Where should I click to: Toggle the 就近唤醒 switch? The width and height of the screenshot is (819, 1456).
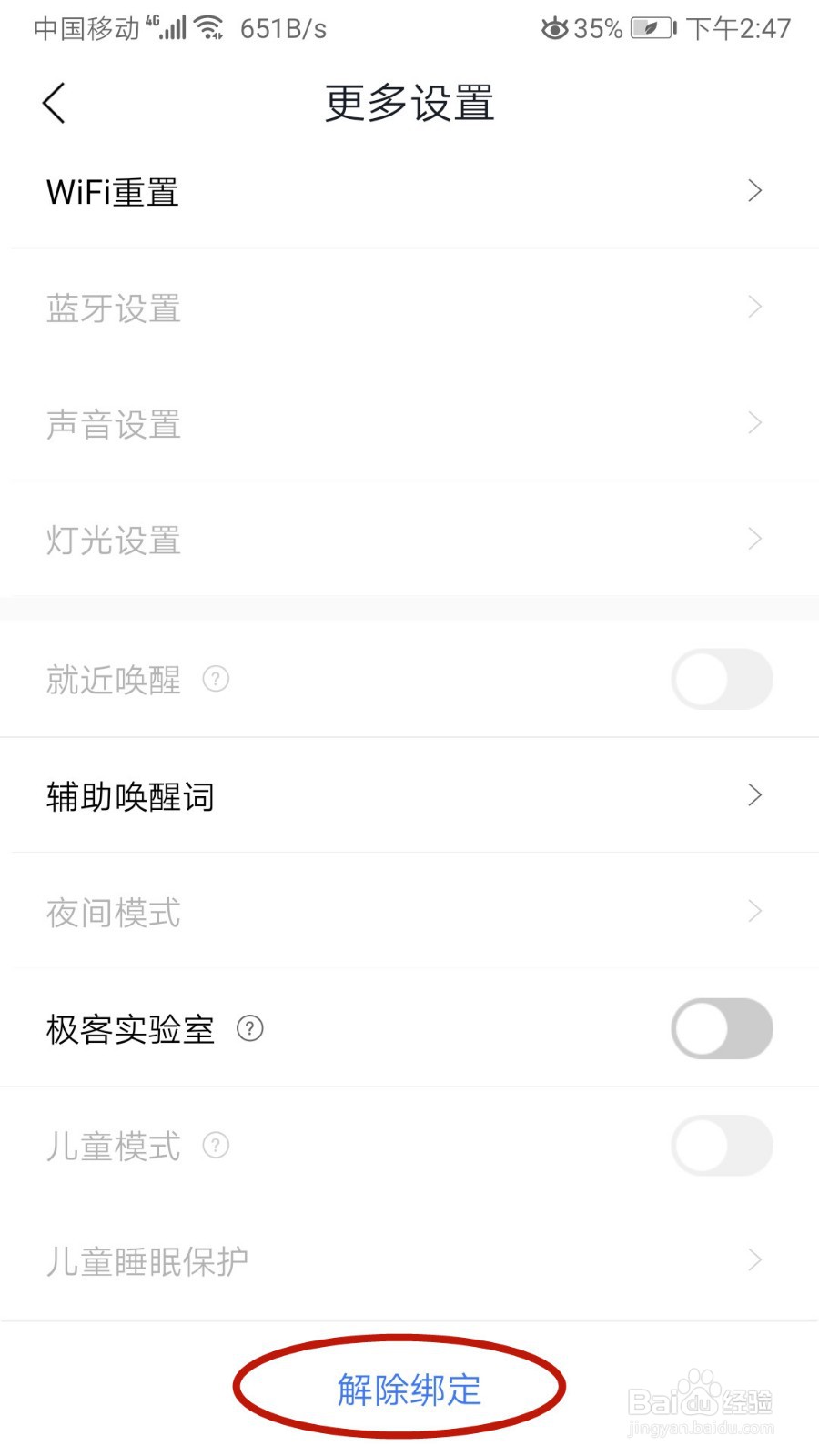(x=722, y=679)
